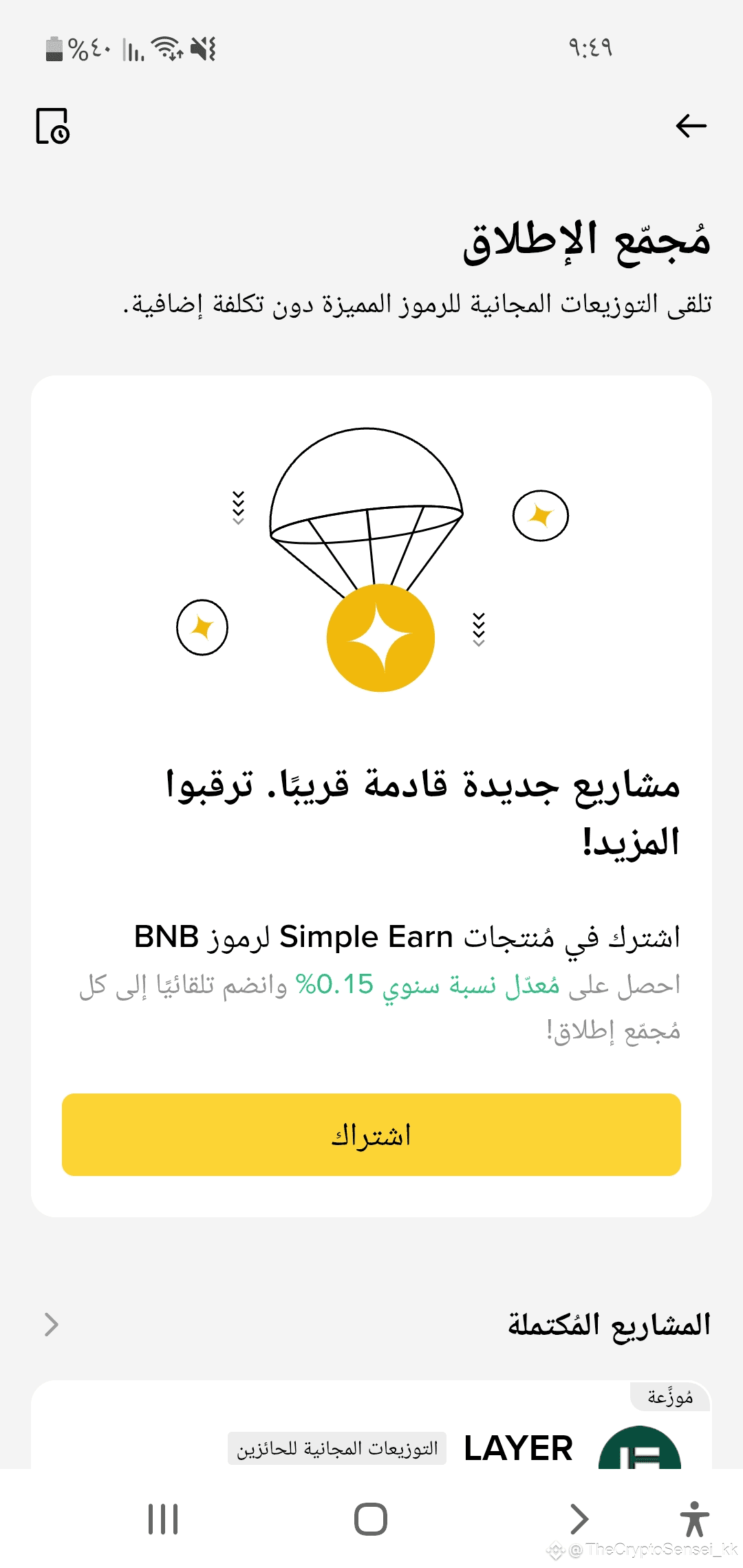Open recent apps from navigation bar

click(x=163, y=1518)
